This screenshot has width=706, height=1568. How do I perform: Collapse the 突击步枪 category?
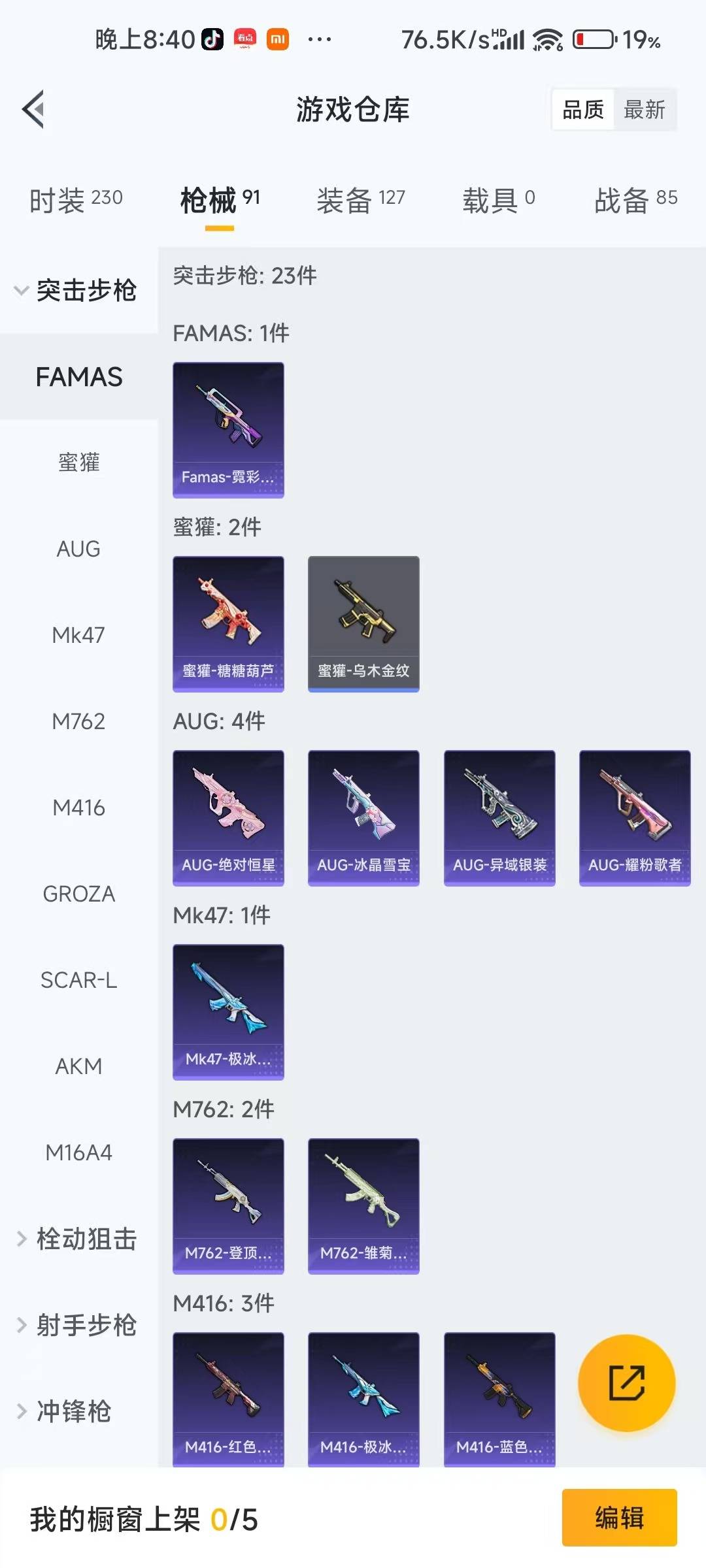78,290
